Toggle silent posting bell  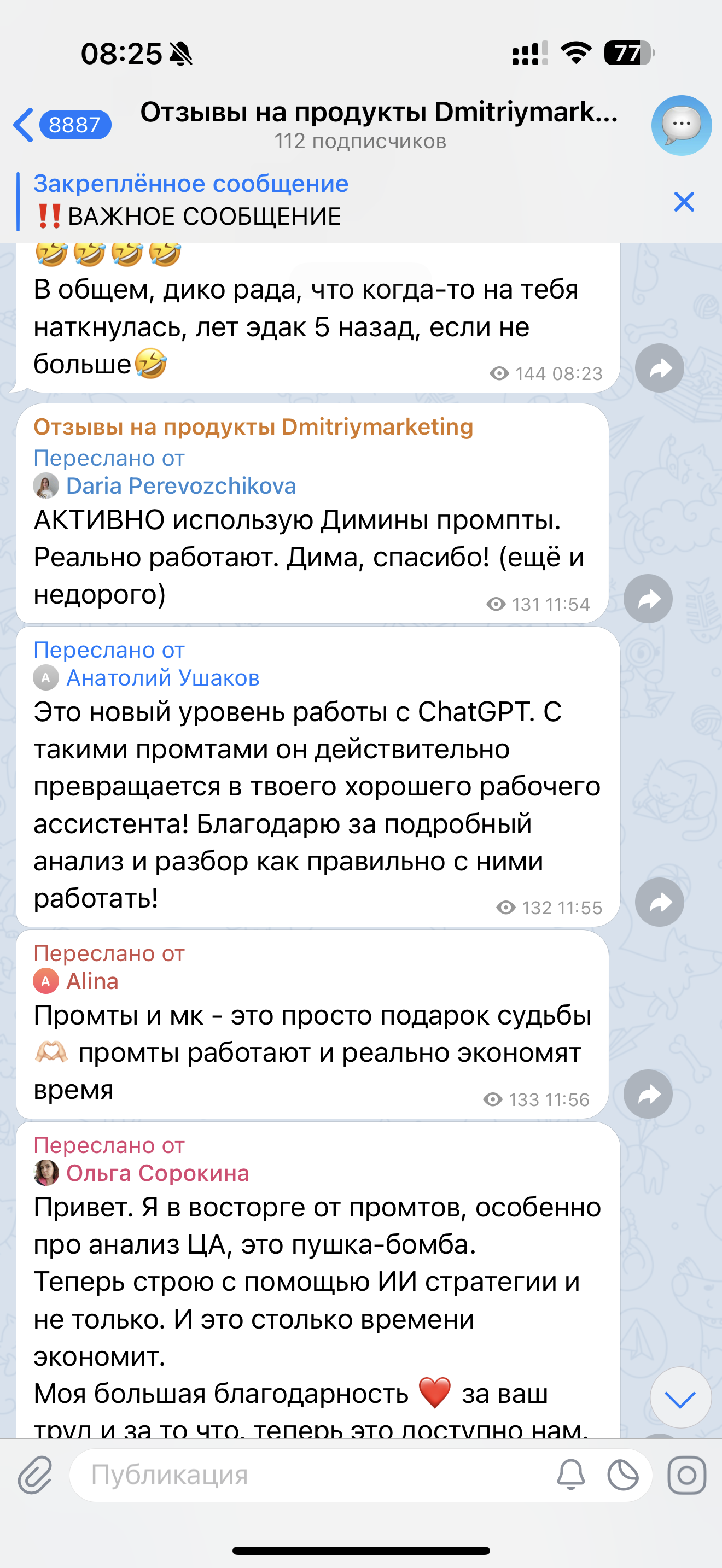pos(570,1476)
